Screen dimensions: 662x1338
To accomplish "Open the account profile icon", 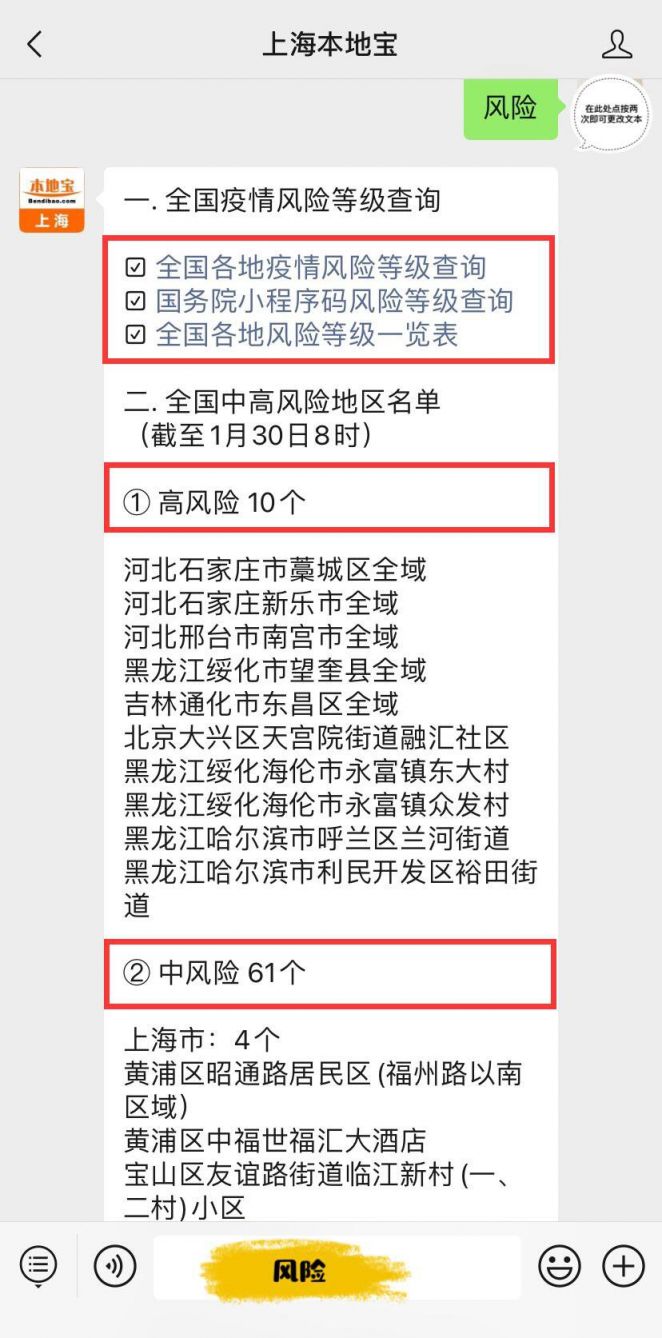I will 618,44.
